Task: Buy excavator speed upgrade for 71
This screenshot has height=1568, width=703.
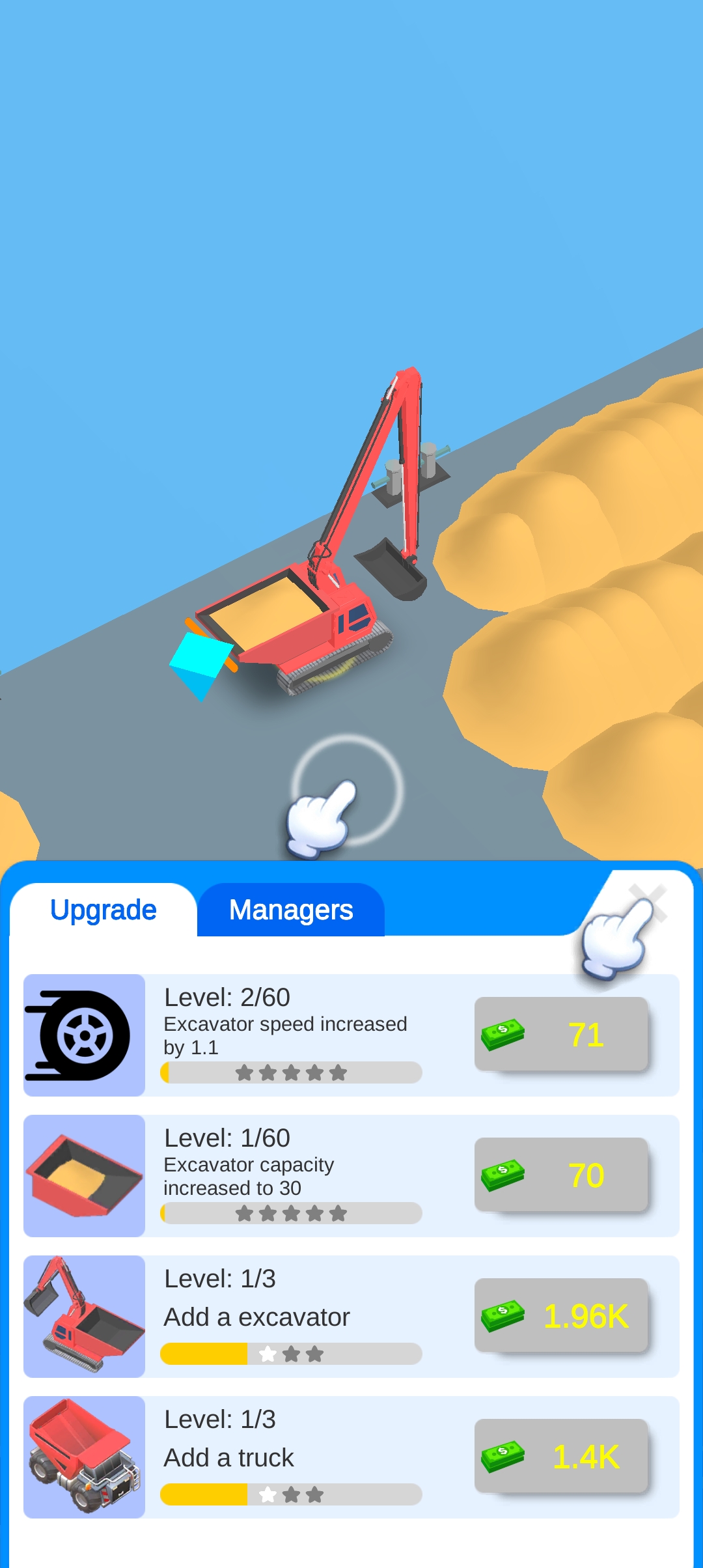Action: pos(561,1034)
